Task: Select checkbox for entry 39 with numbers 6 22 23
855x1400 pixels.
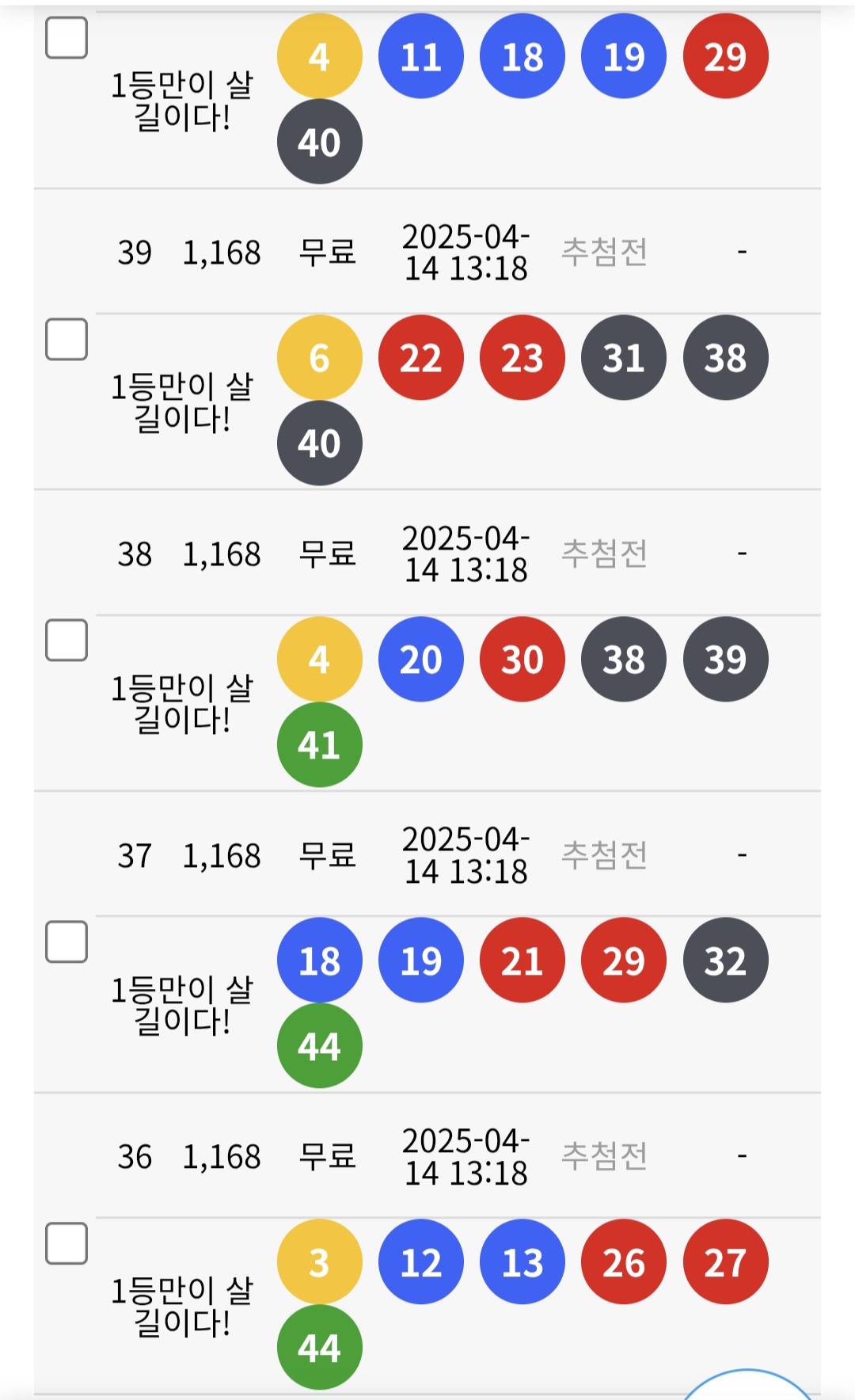Action: point(66,340)
